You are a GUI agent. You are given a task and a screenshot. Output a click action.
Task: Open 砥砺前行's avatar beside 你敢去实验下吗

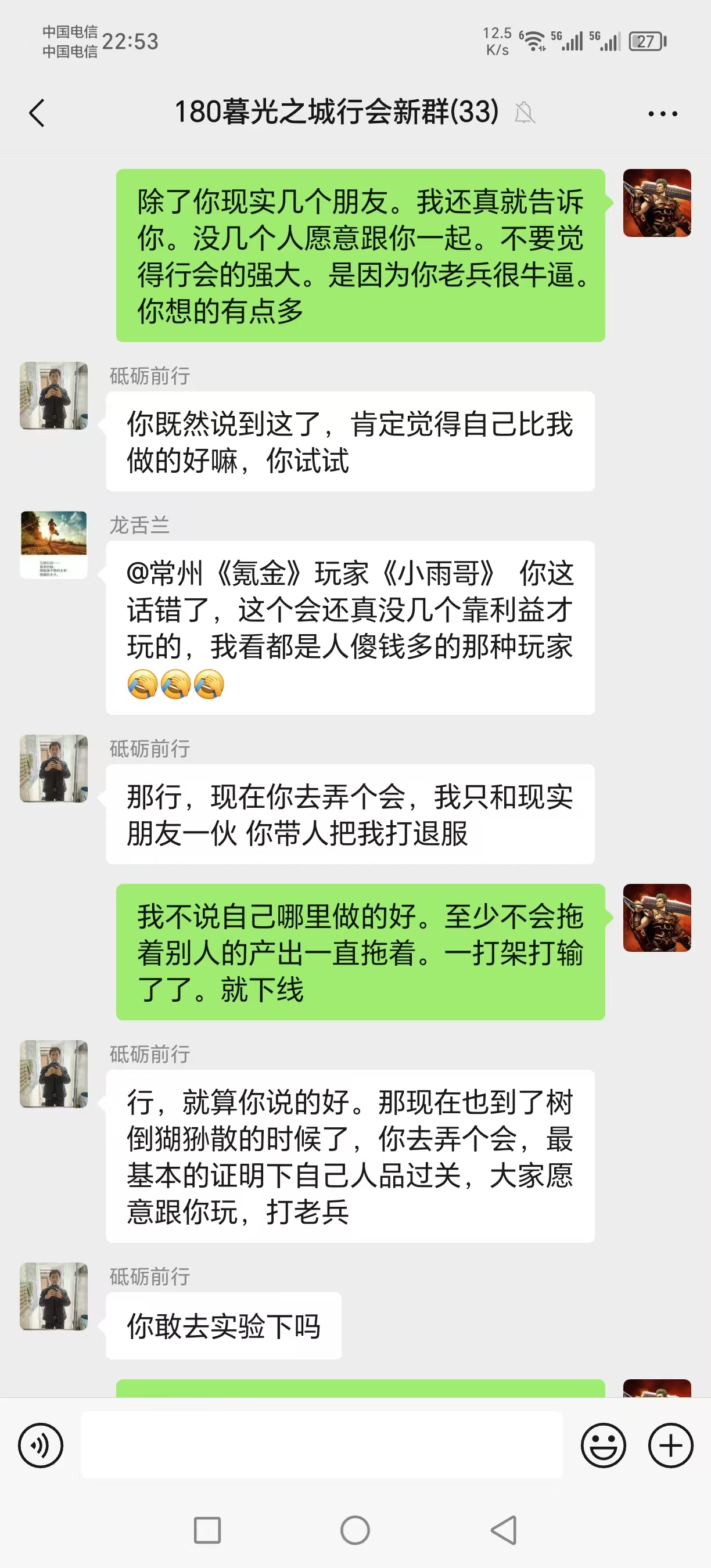(x=53, y=1296)
